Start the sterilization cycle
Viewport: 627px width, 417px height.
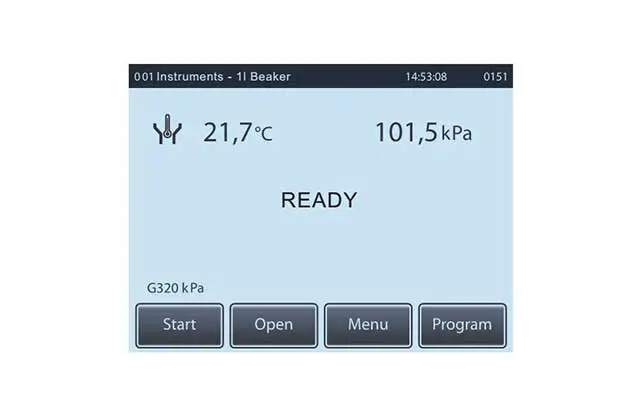point(180,325)
